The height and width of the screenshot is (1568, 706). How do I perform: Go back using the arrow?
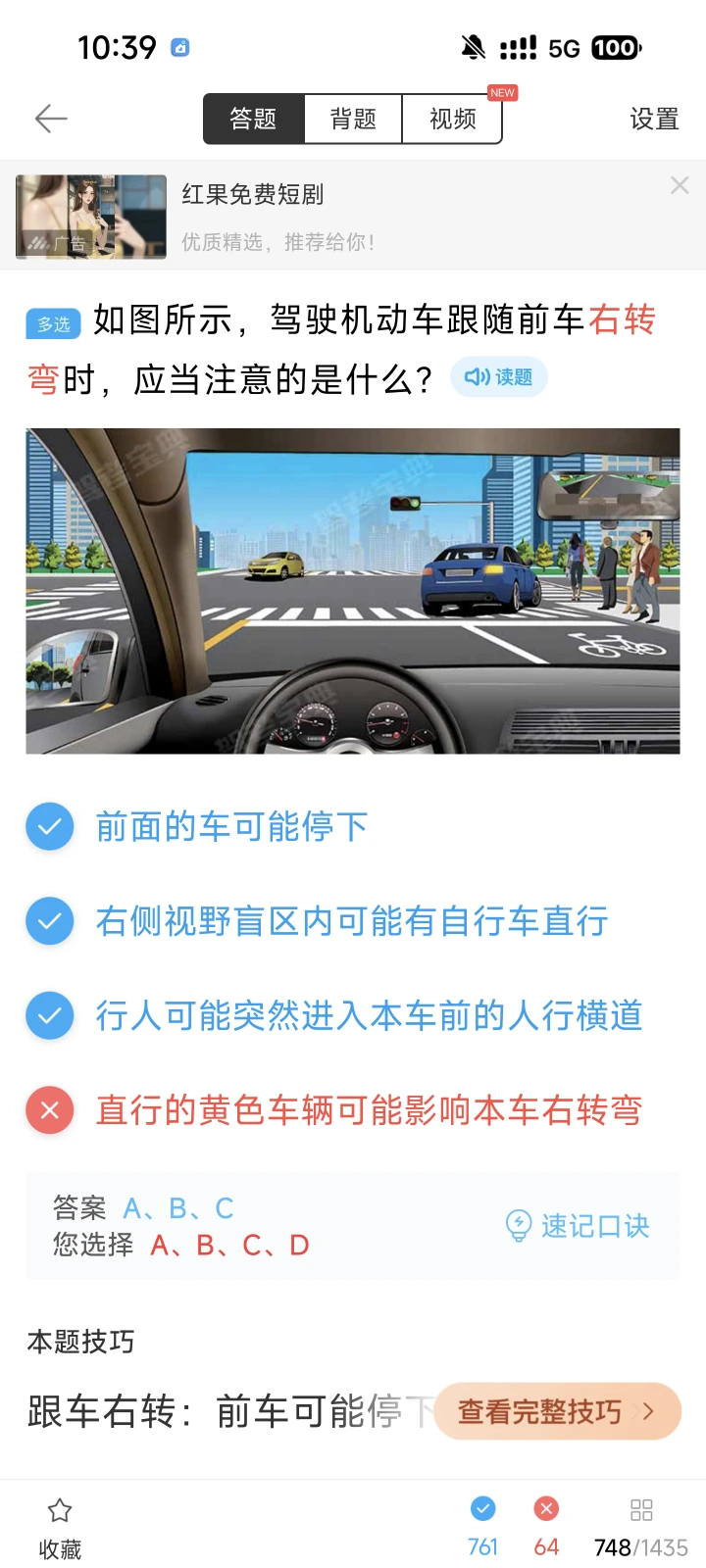[51, 119]
